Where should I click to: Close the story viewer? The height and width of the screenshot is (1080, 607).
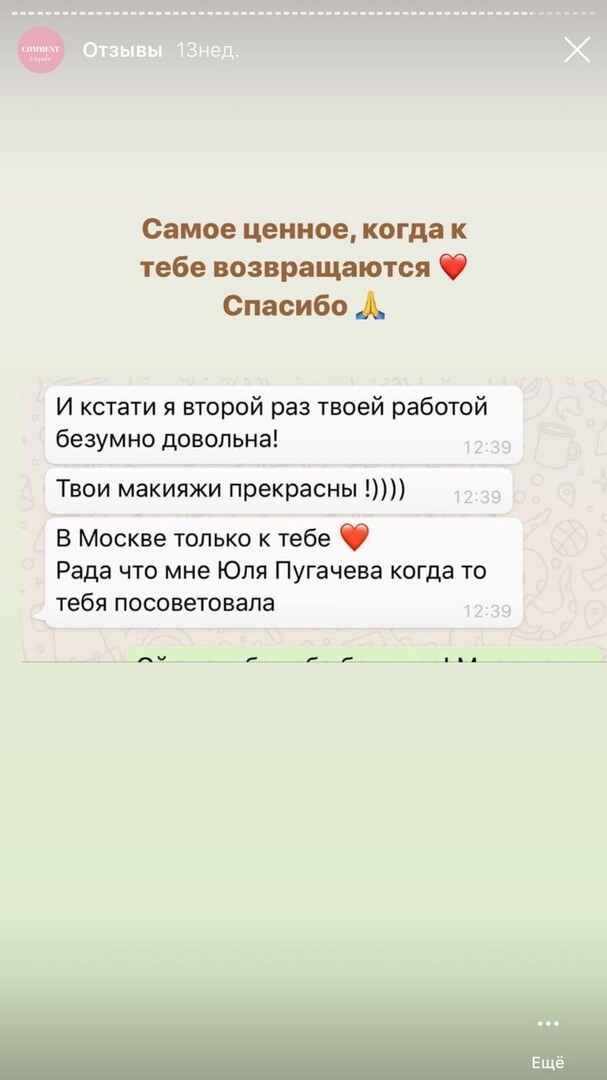pos(577,50)
